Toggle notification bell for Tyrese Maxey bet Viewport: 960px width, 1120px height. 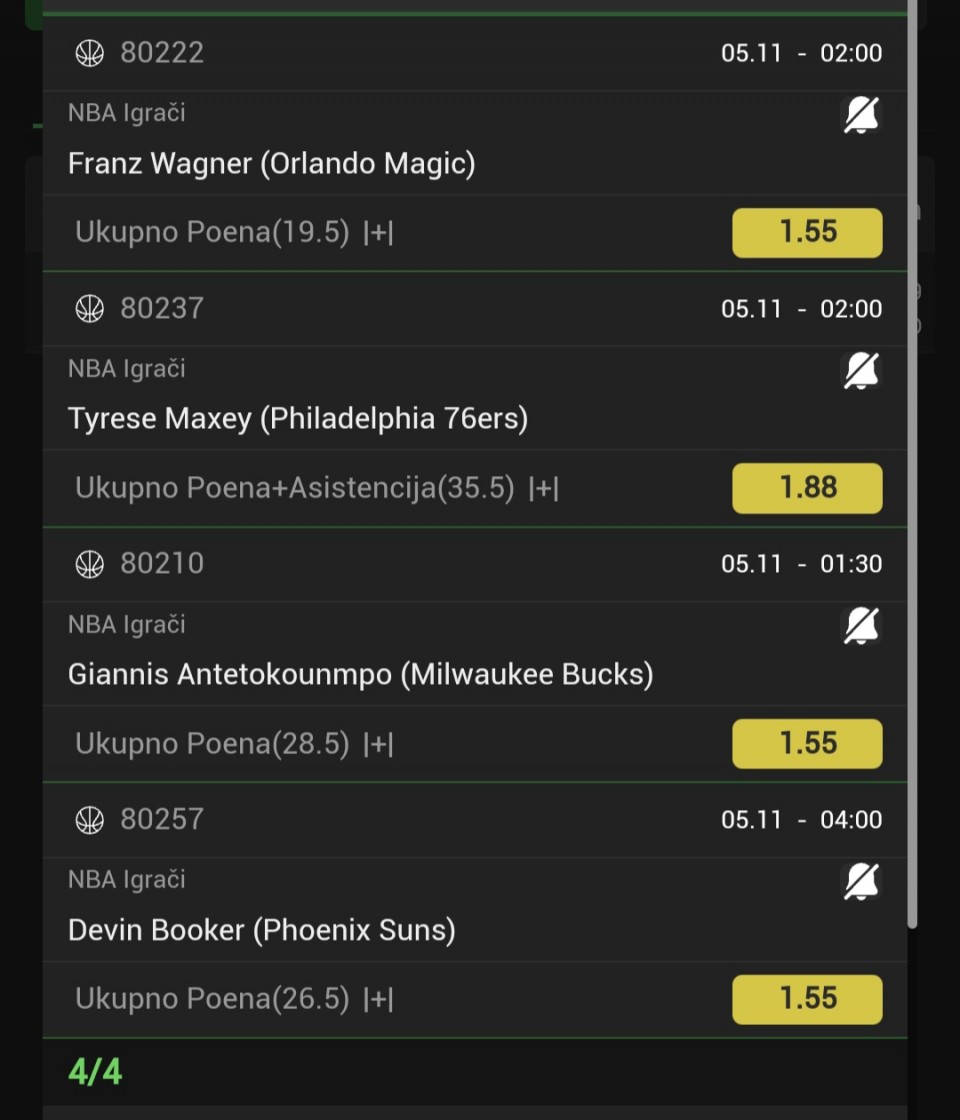click(x=861, y=372)
